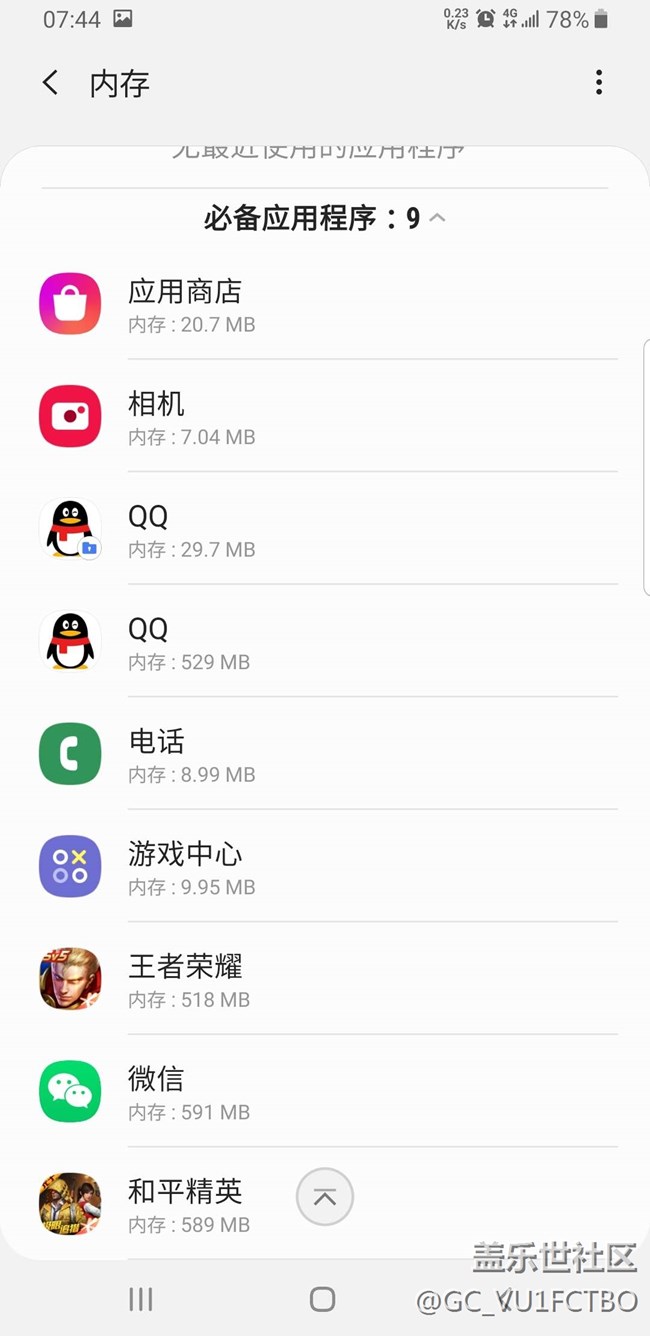Jump to top with the floating arrow button
Screen dimensions: 650x1336
[325, 1197]
